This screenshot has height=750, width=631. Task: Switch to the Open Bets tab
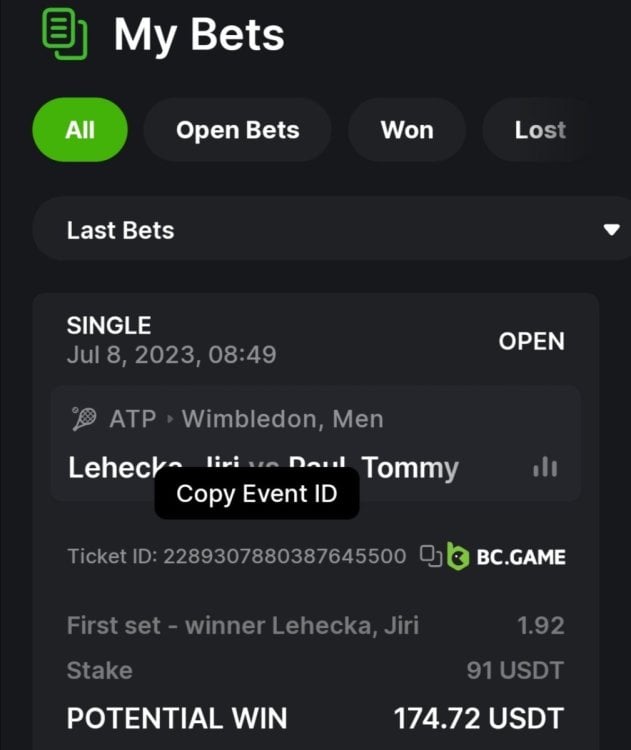(x=237, y=130)
